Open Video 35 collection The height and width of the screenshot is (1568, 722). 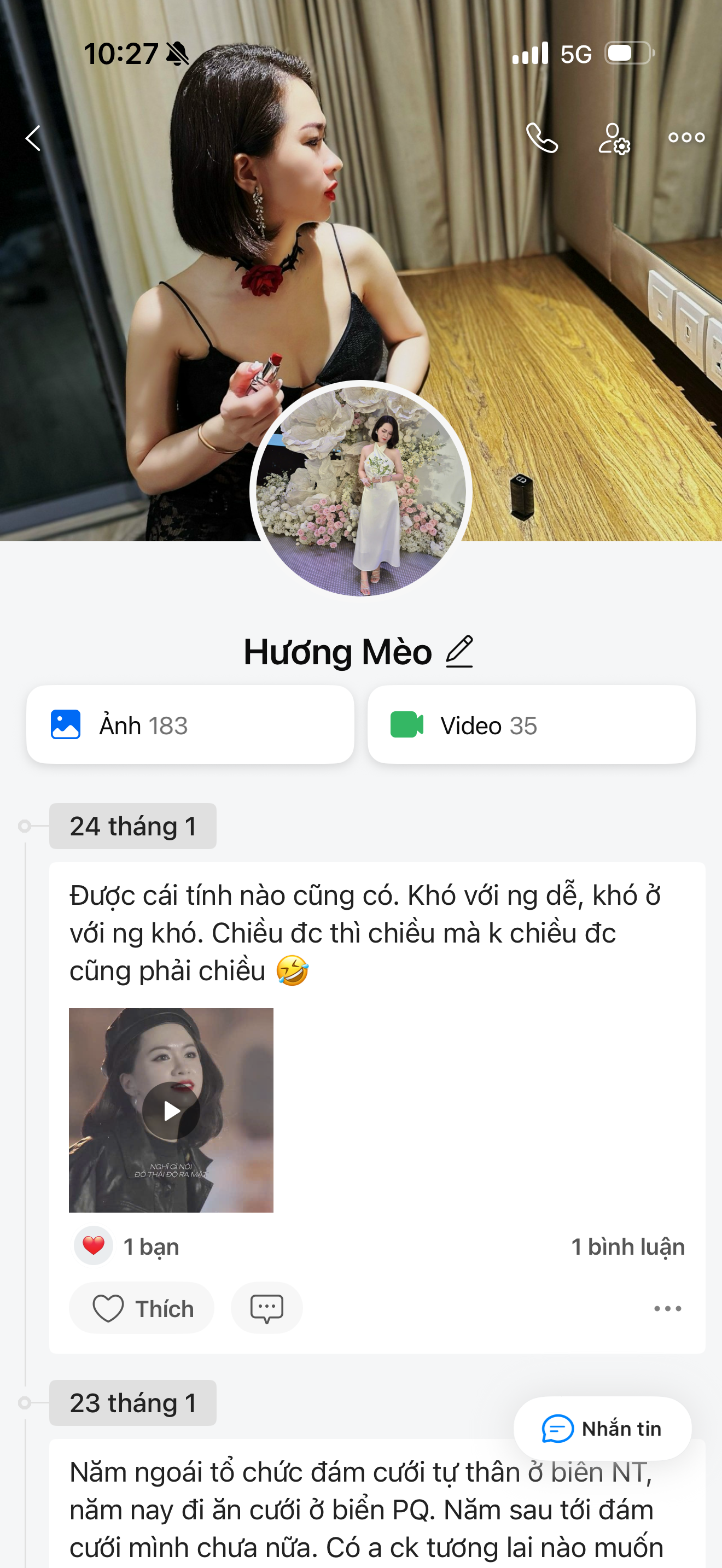pyautogui.click(x=531, y=725)
